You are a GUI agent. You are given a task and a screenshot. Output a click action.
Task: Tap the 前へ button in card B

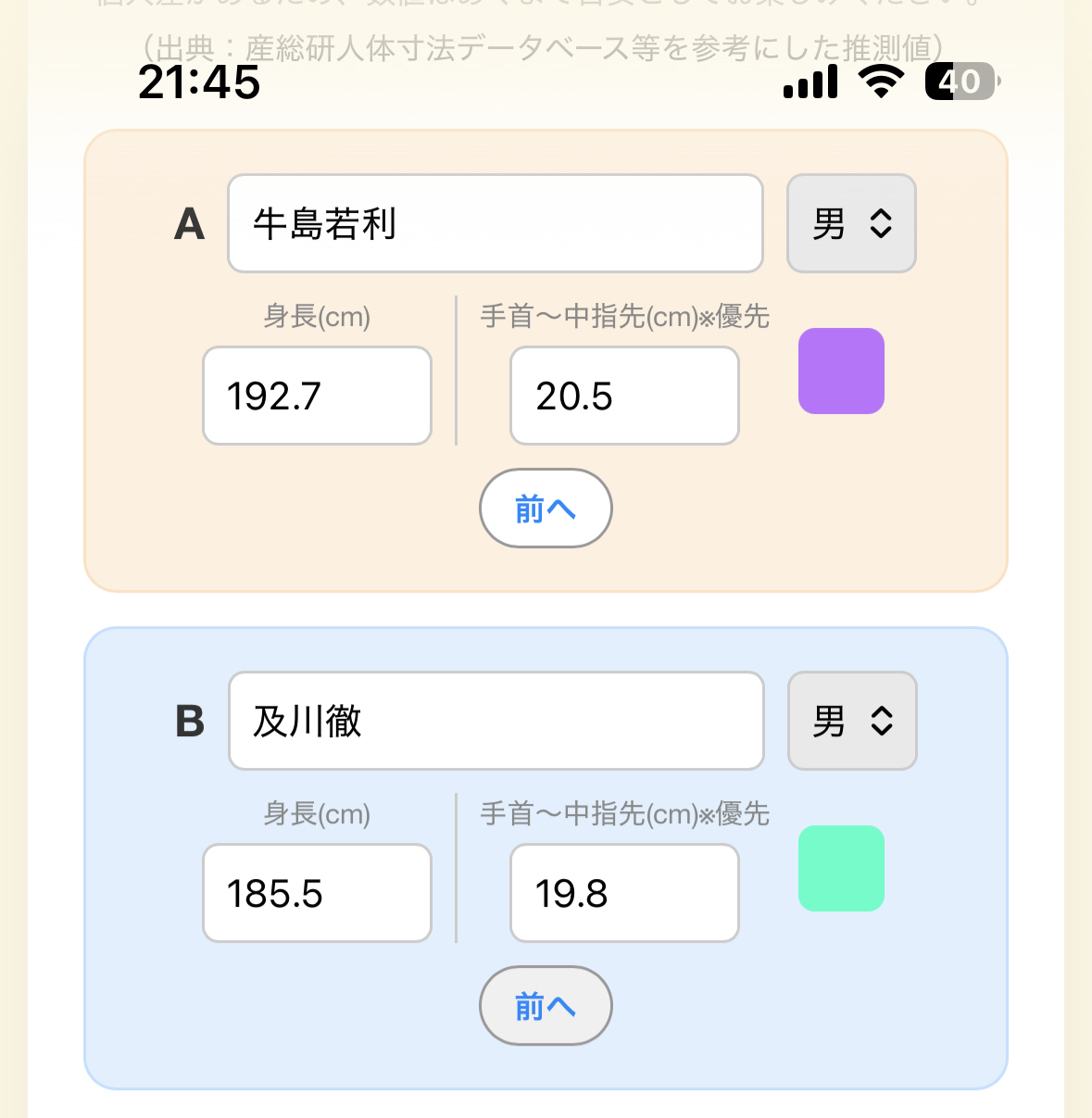click(546, 1005)
